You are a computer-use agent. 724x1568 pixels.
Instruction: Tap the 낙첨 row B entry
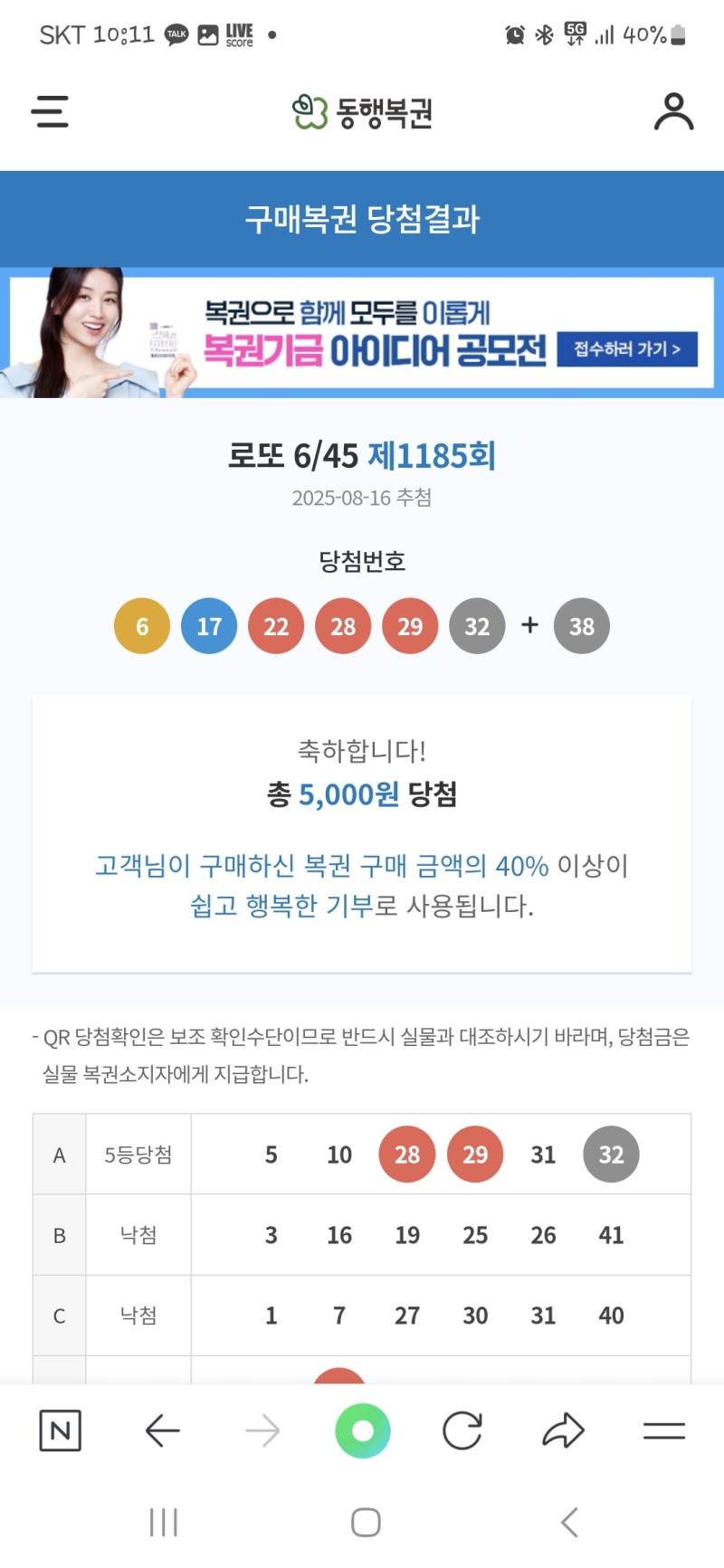pos(137,1235)
